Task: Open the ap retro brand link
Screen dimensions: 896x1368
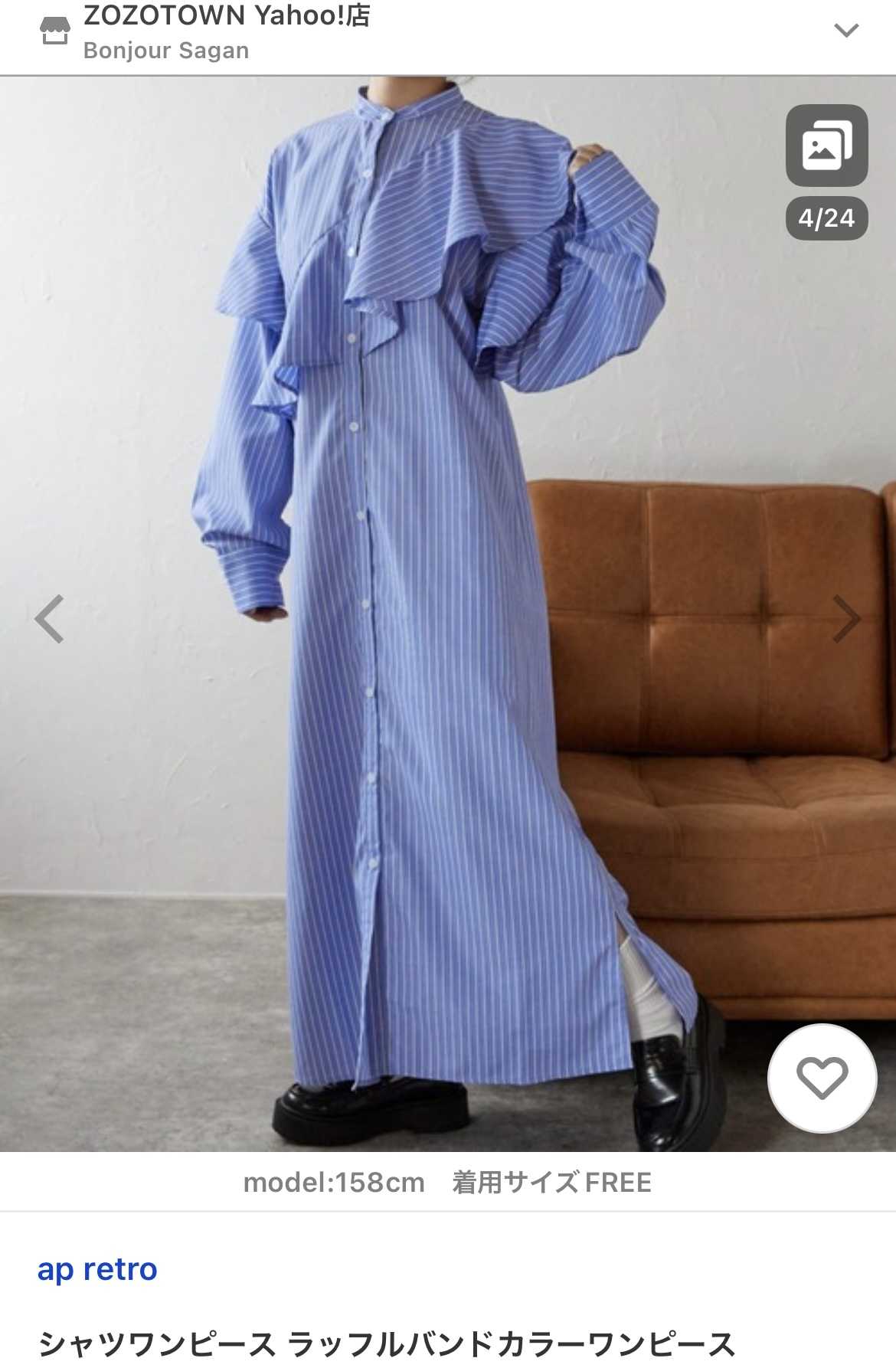Action: click(97, 1269)
